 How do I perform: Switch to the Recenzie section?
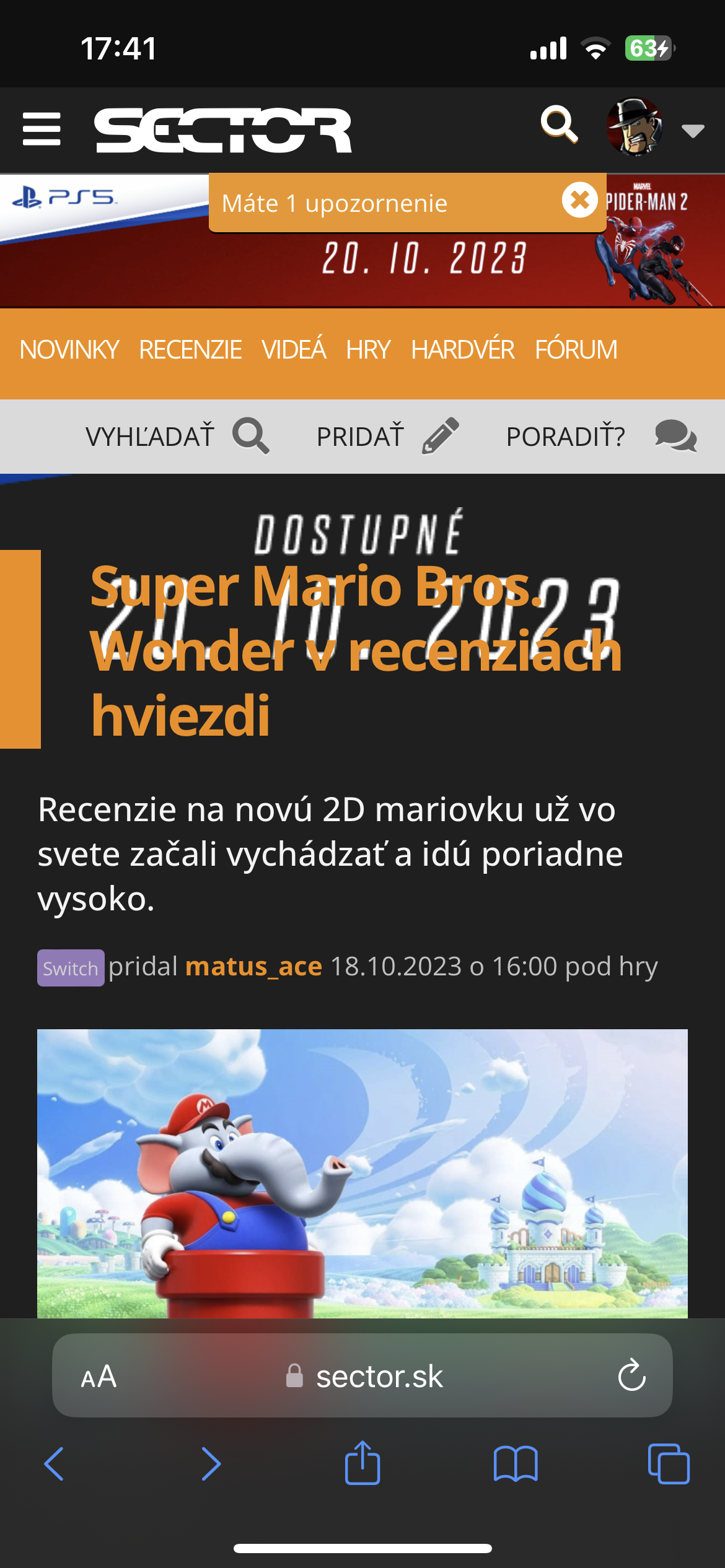click(190, 350)
